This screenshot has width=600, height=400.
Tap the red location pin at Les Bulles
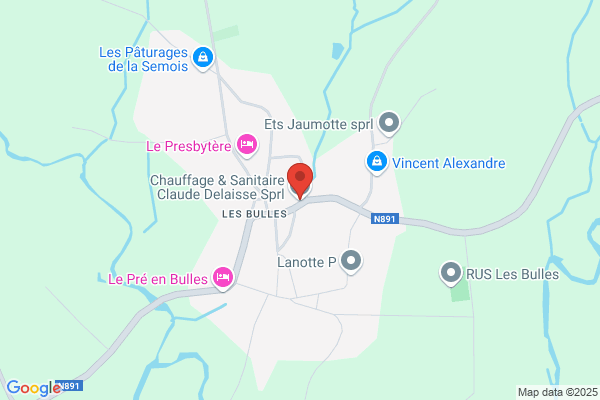300,181
